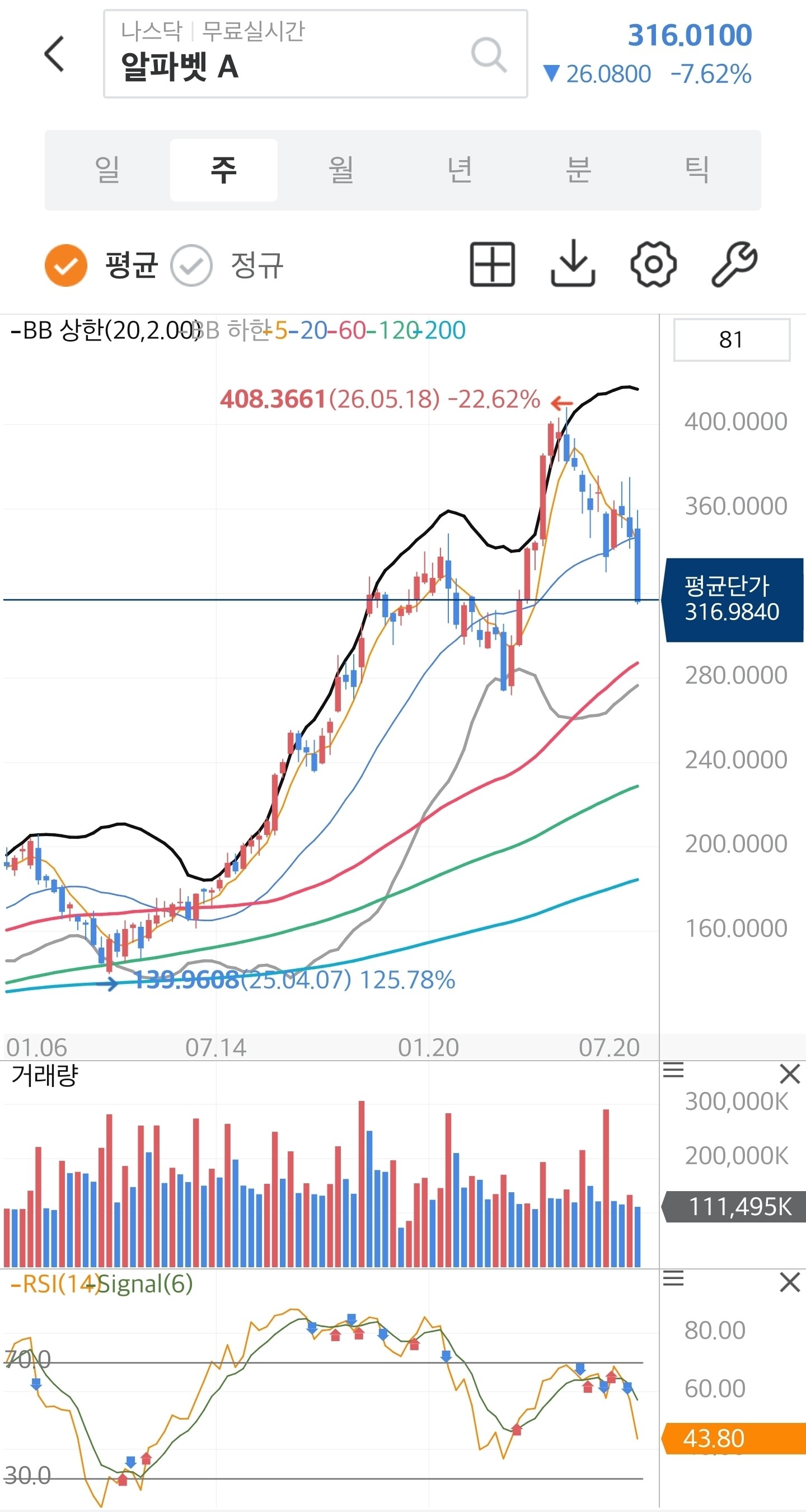Edit the candle count field showing 81
Image resolution: width=806 pixels, height=1512 pixels.
point(732,340)
